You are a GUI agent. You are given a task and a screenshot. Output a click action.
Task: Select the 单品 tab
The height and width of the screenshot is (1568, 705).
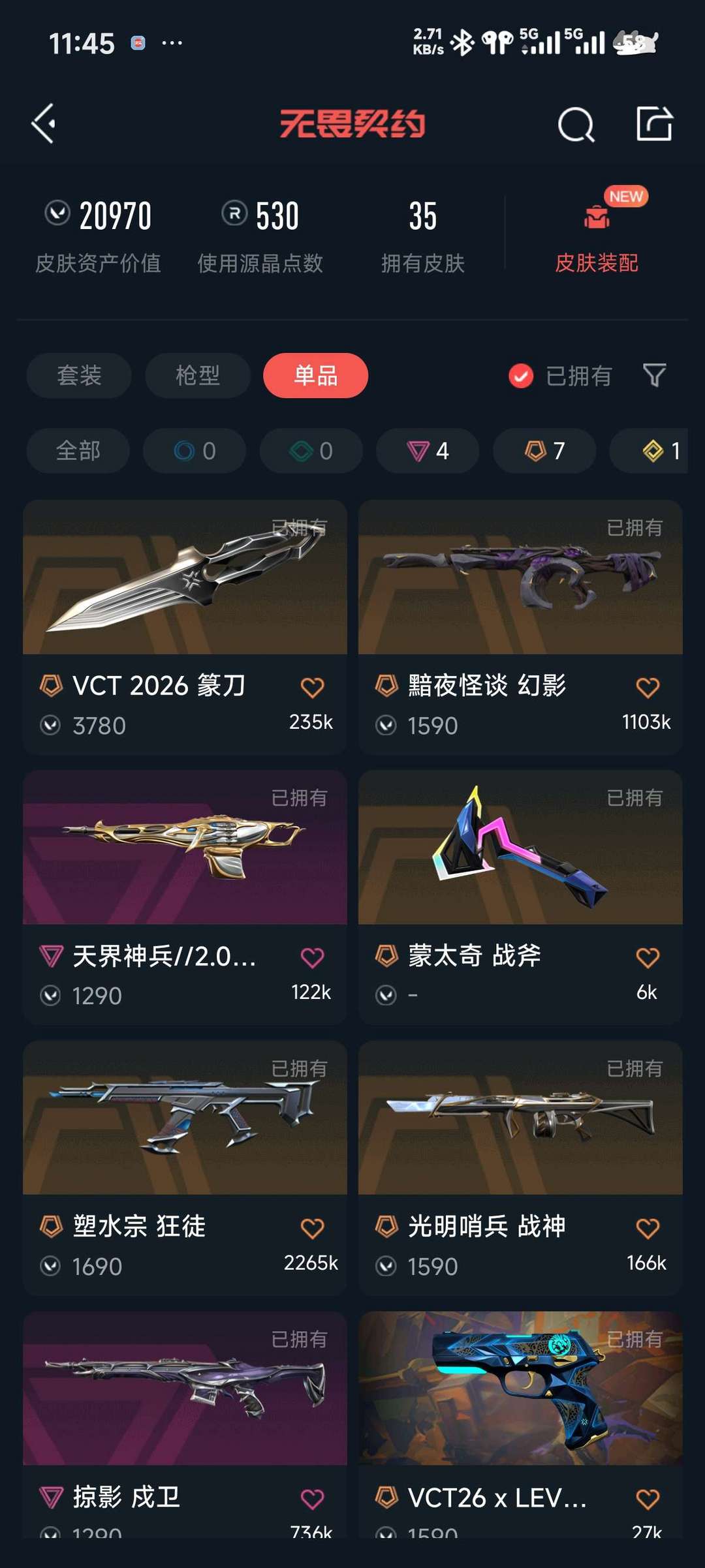pyautogui.click(x=315, y=376)
